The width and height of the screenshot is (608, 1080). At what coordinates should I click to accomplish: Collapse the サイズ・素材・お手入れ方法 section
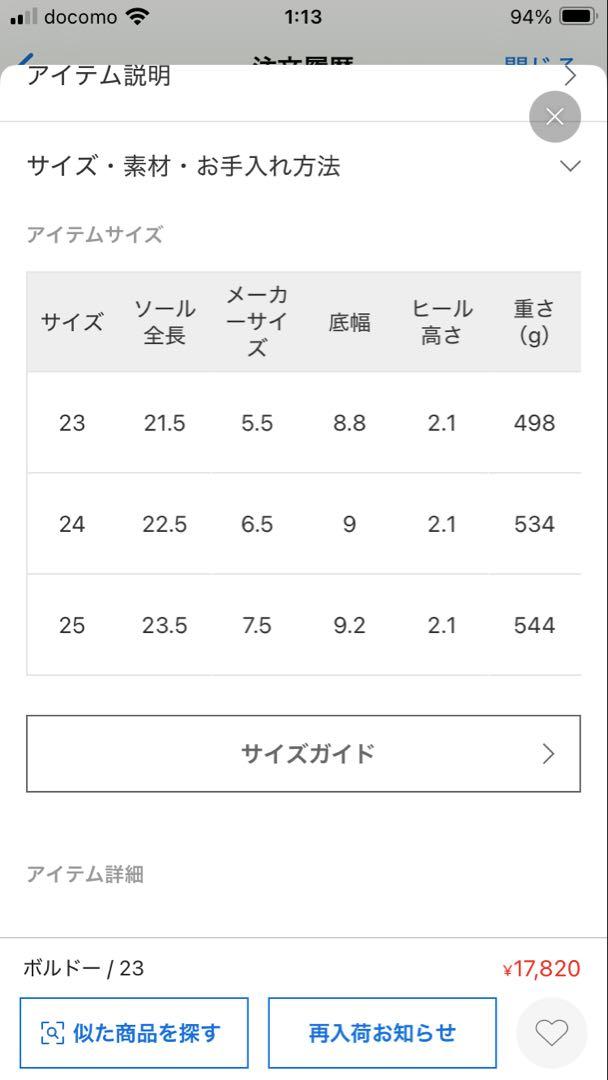[304, 167]
